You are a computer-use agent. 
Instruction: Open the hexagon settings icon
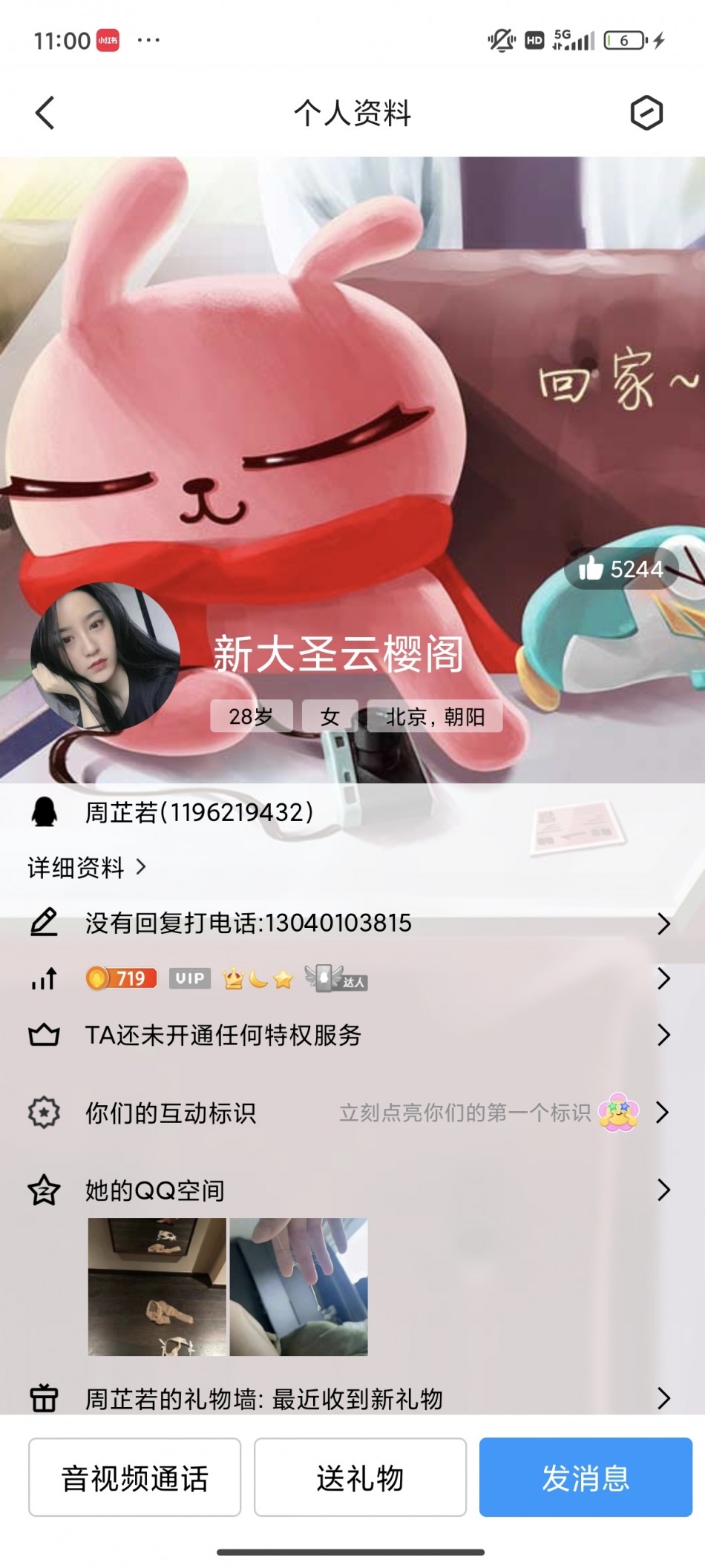[646, 113]
